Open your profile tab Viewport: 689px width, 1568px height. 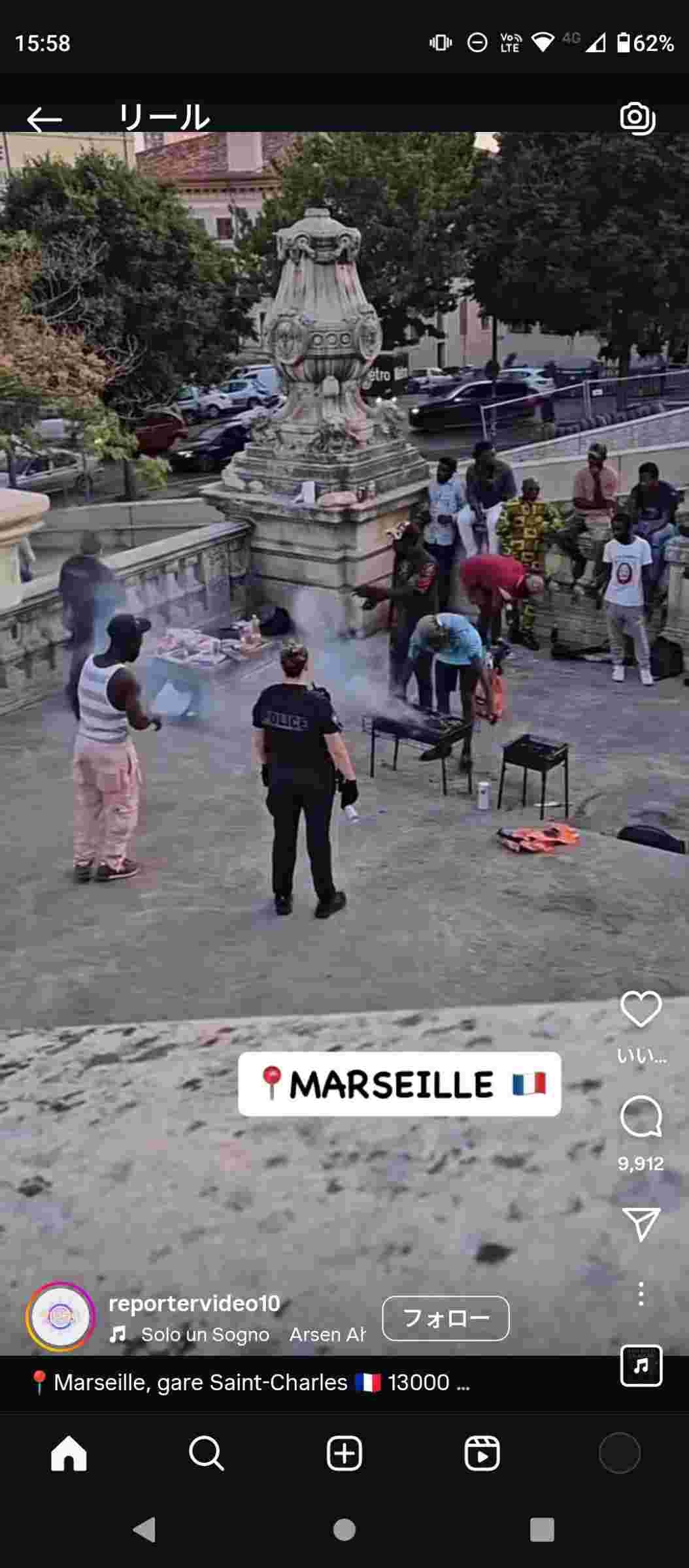619,1454
